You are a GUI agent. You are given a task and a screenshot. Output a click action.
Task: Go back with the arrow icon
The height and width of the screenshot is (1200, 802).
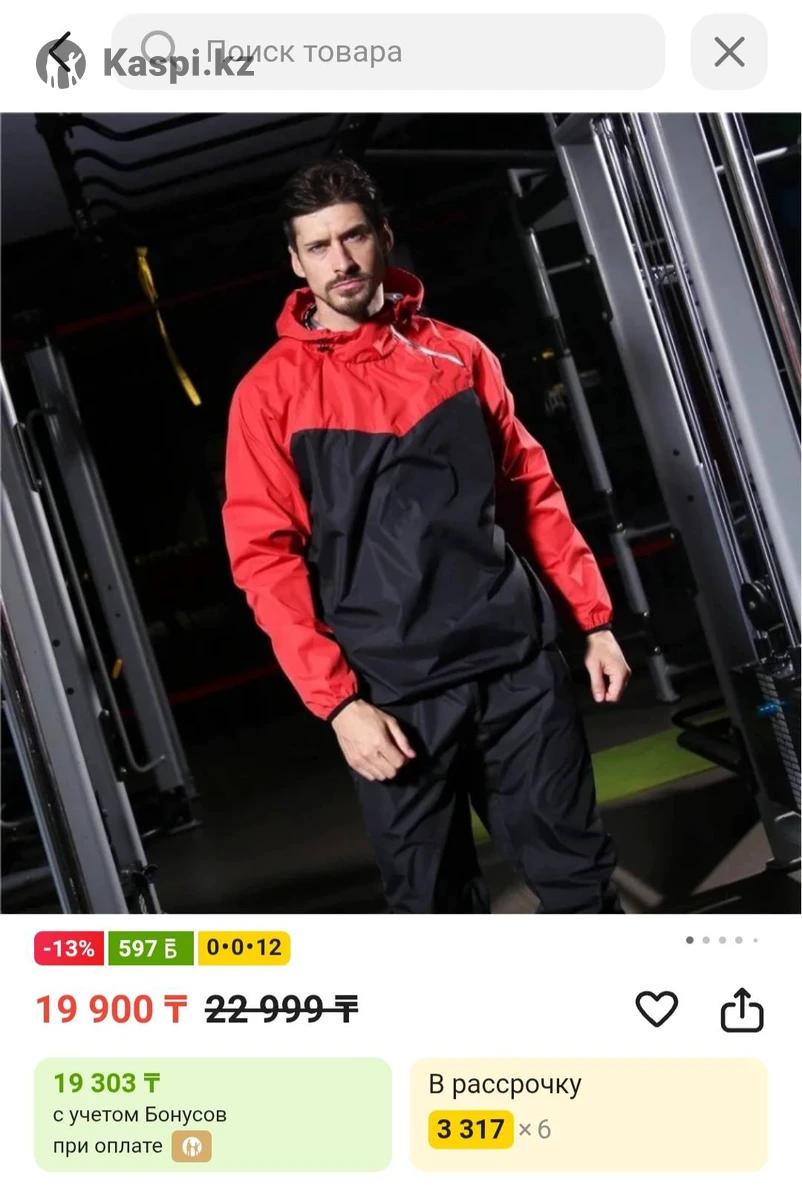pos(60,51)
